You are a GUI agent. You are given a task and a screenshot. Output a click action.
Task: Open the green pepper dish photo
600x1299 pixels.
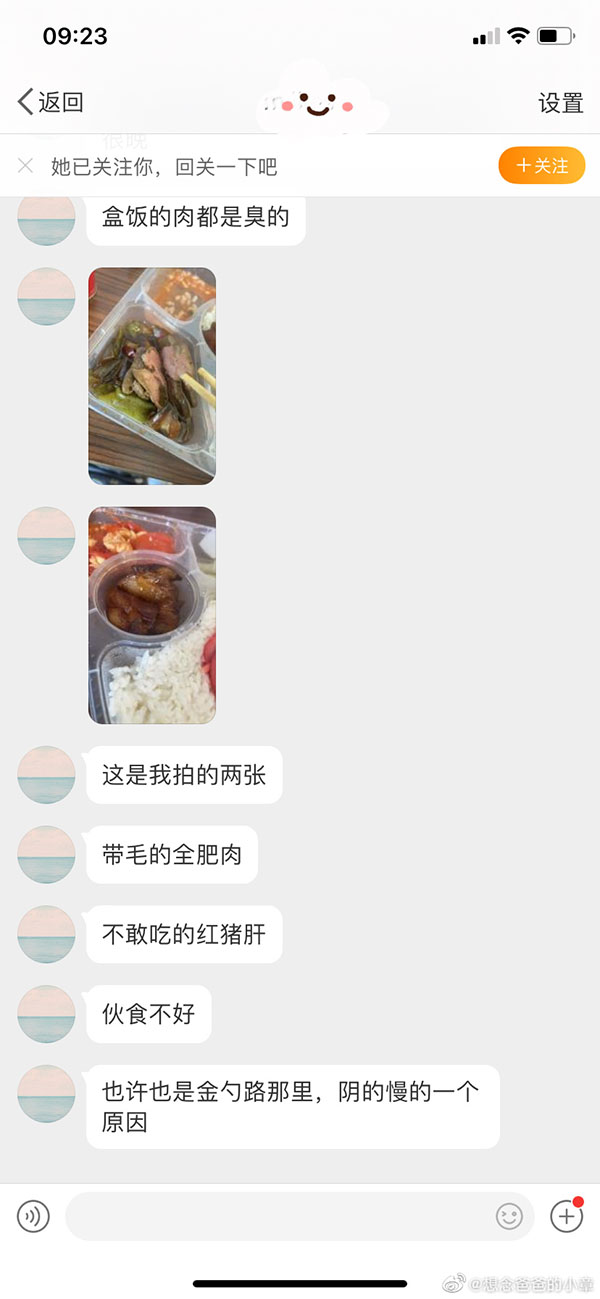click(x=152, y=376)
